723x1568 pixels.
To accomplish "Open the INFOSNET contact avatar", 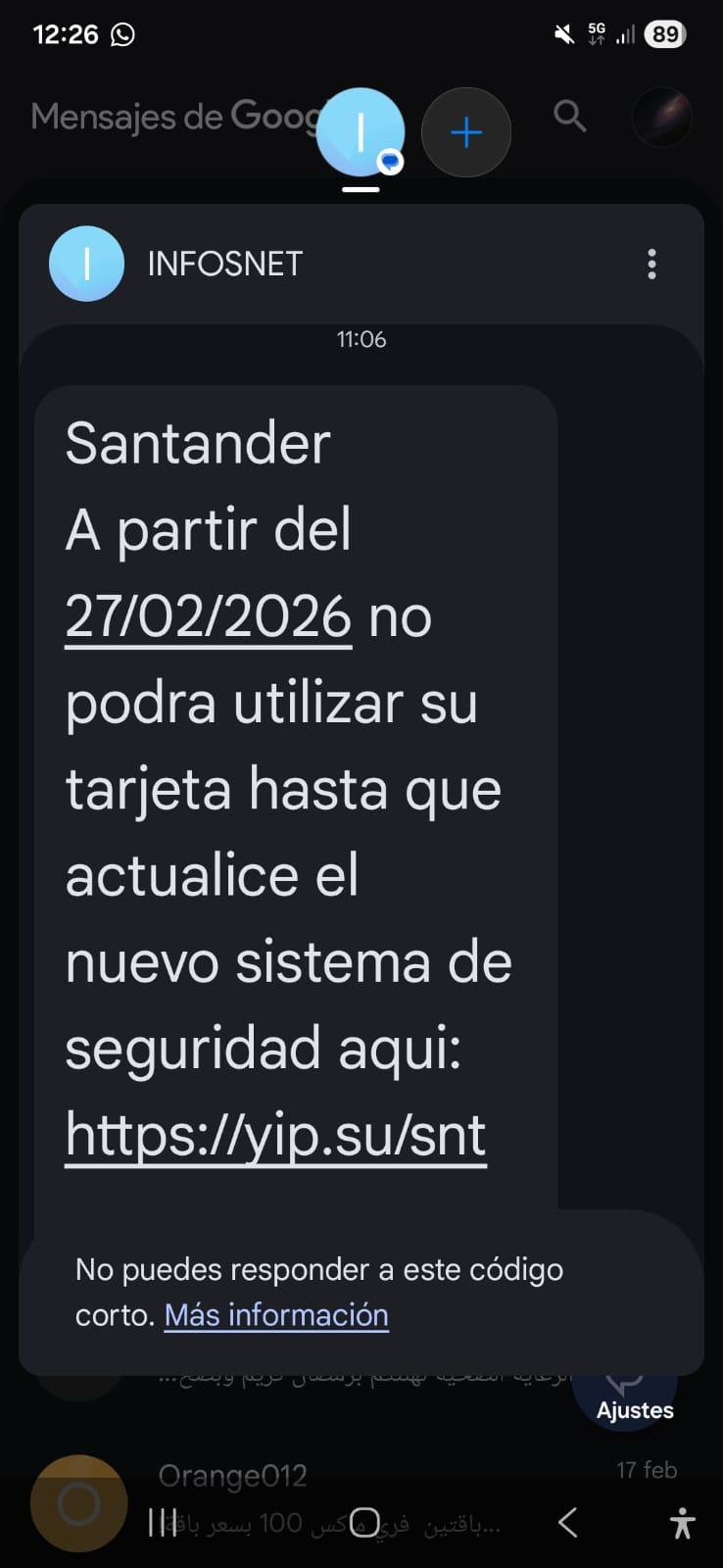I will click(x=86, y=264).
